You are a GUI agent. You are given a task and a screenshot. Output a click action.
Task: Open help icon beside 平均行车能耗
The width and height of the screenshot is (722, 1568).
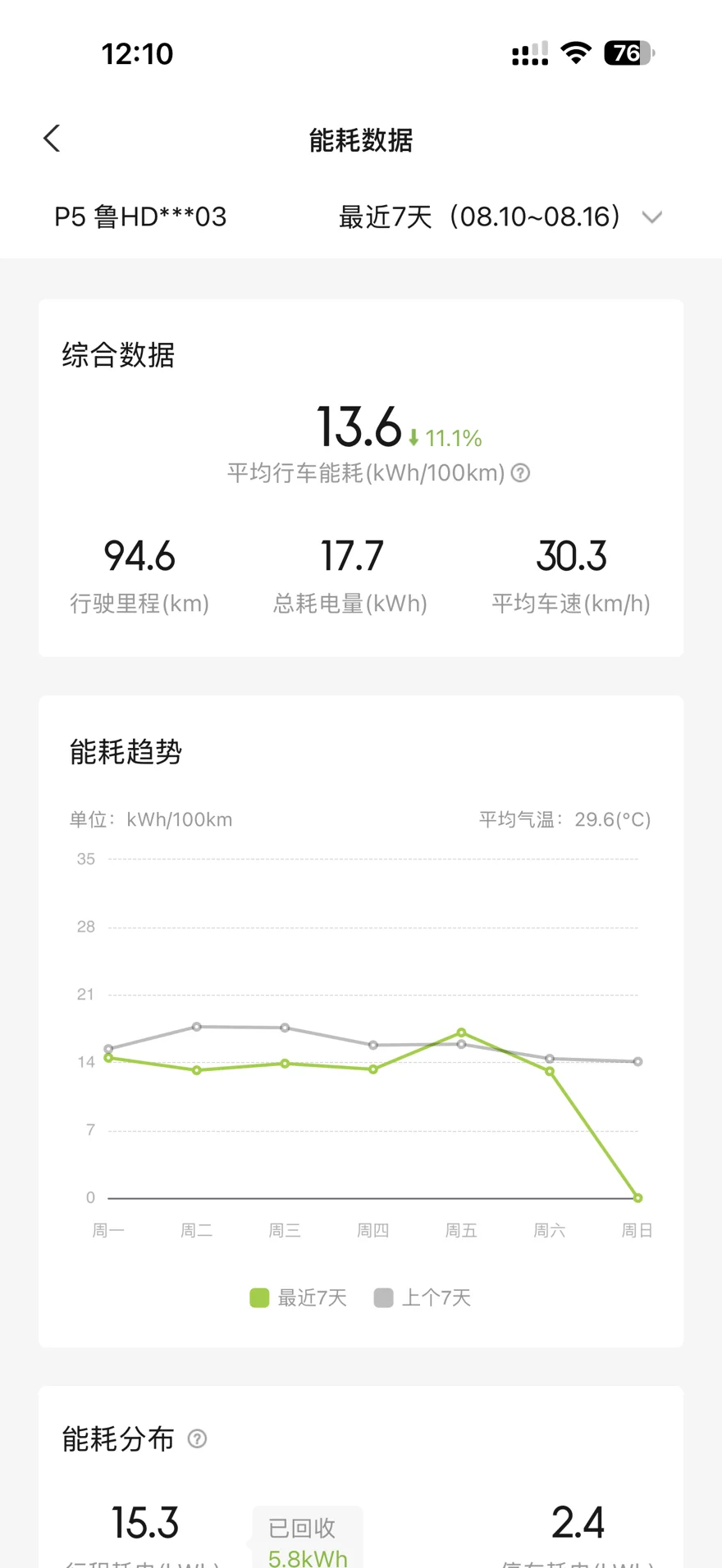pos(520,473)
